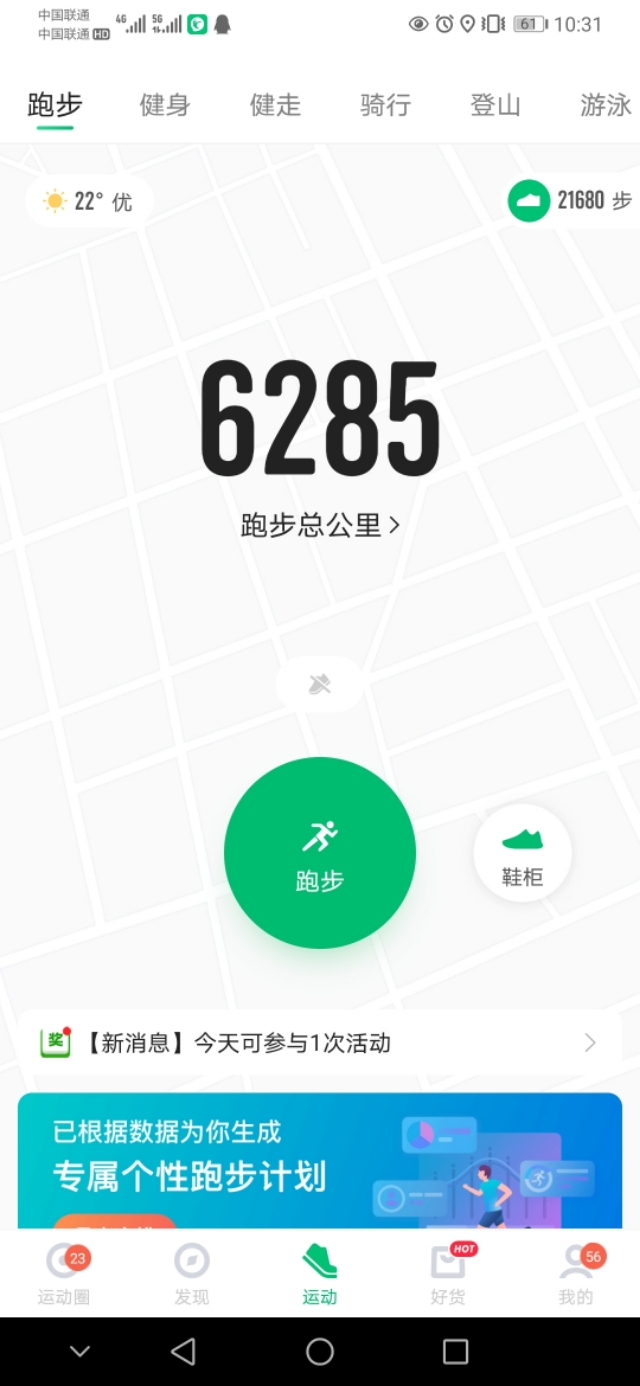Open the 好货 shop tab
The width and height of the screenshot is (640, 1386).
pos(448,1275)
